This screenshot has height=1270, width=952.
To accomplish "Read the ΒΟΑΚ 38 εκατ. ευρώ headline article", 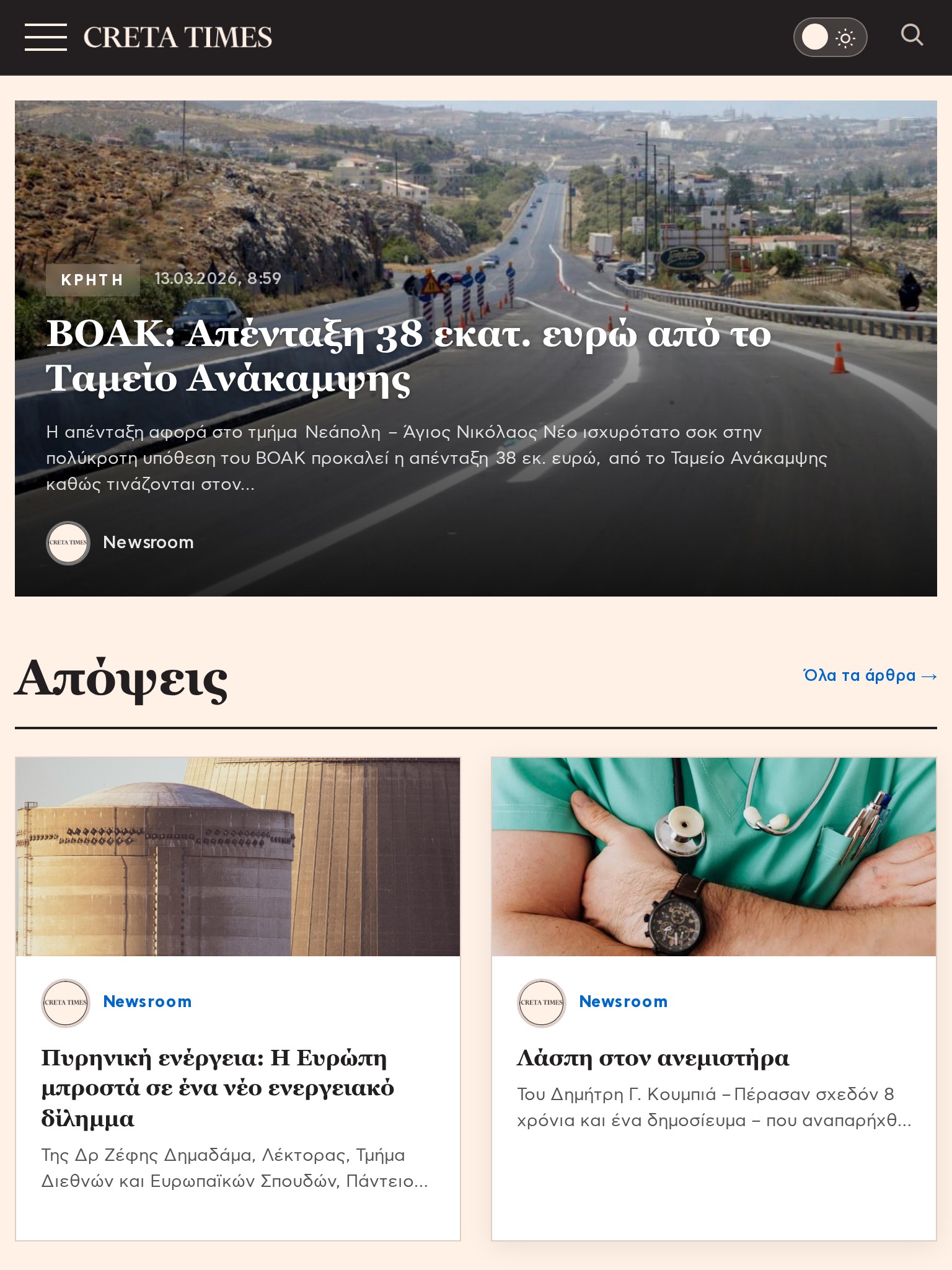I will click(x=408, y=355).
